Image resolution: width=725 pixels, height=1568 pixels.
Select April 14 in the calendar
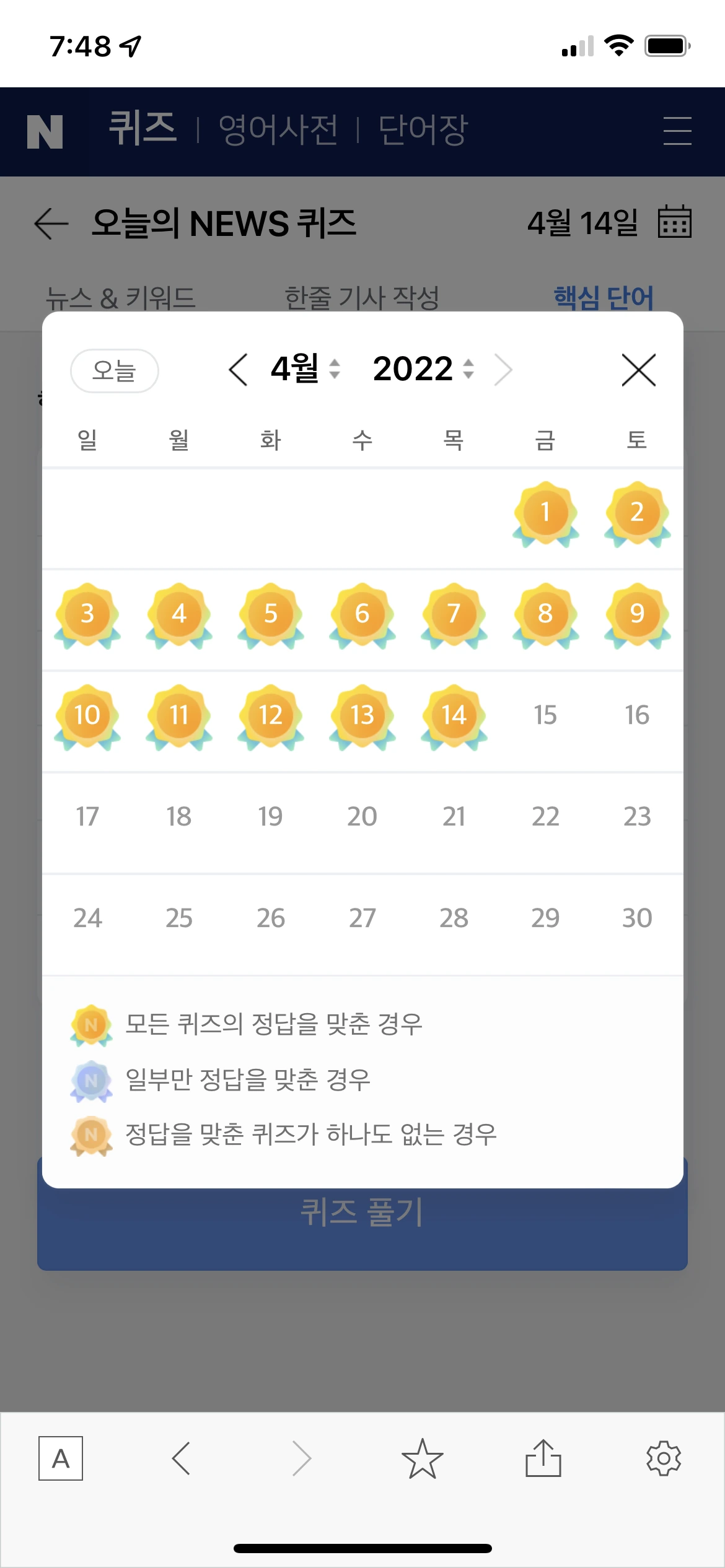tap(454, 716)
